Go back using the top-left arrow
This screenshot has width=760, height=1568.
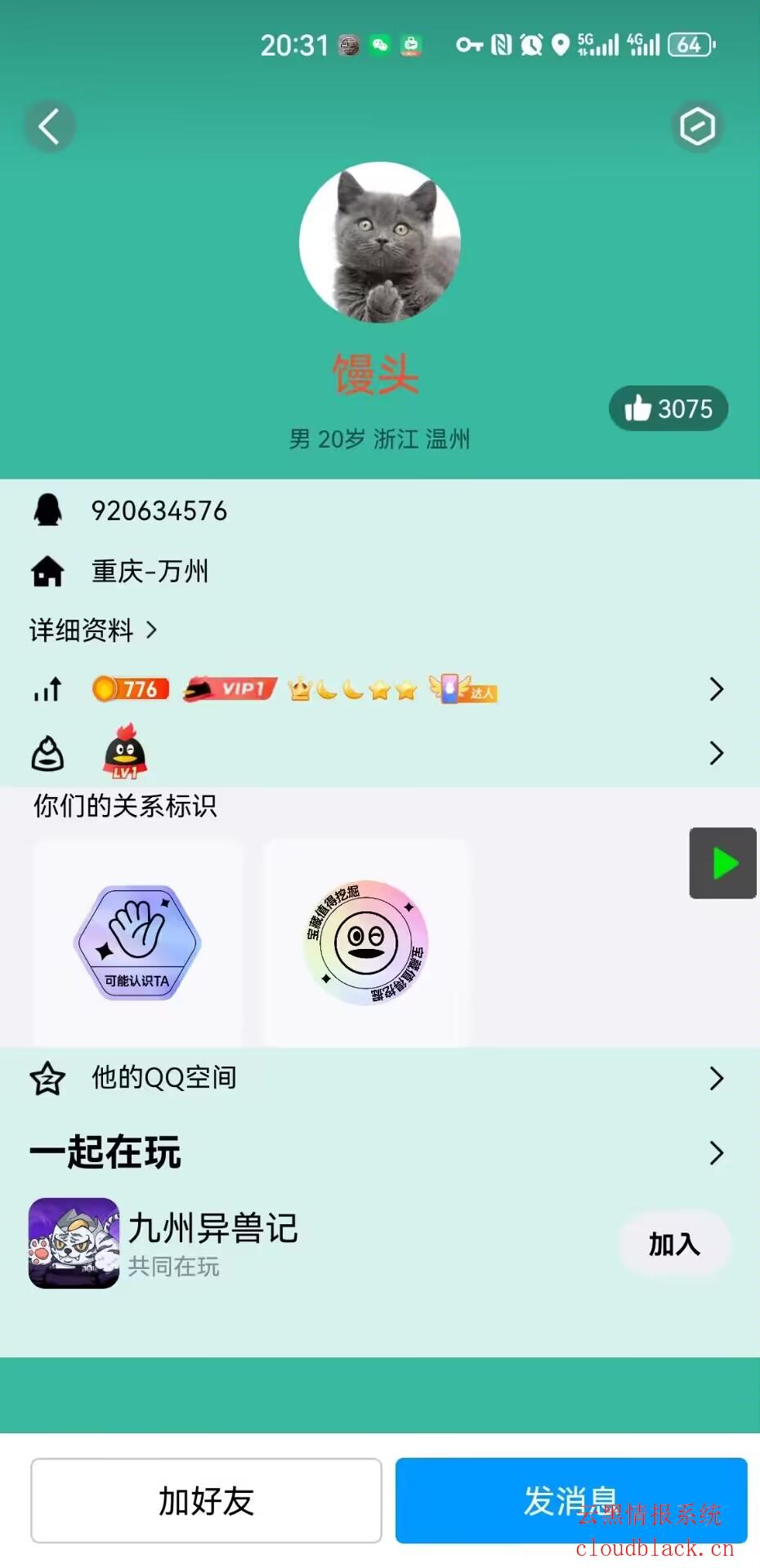point(50,127)
